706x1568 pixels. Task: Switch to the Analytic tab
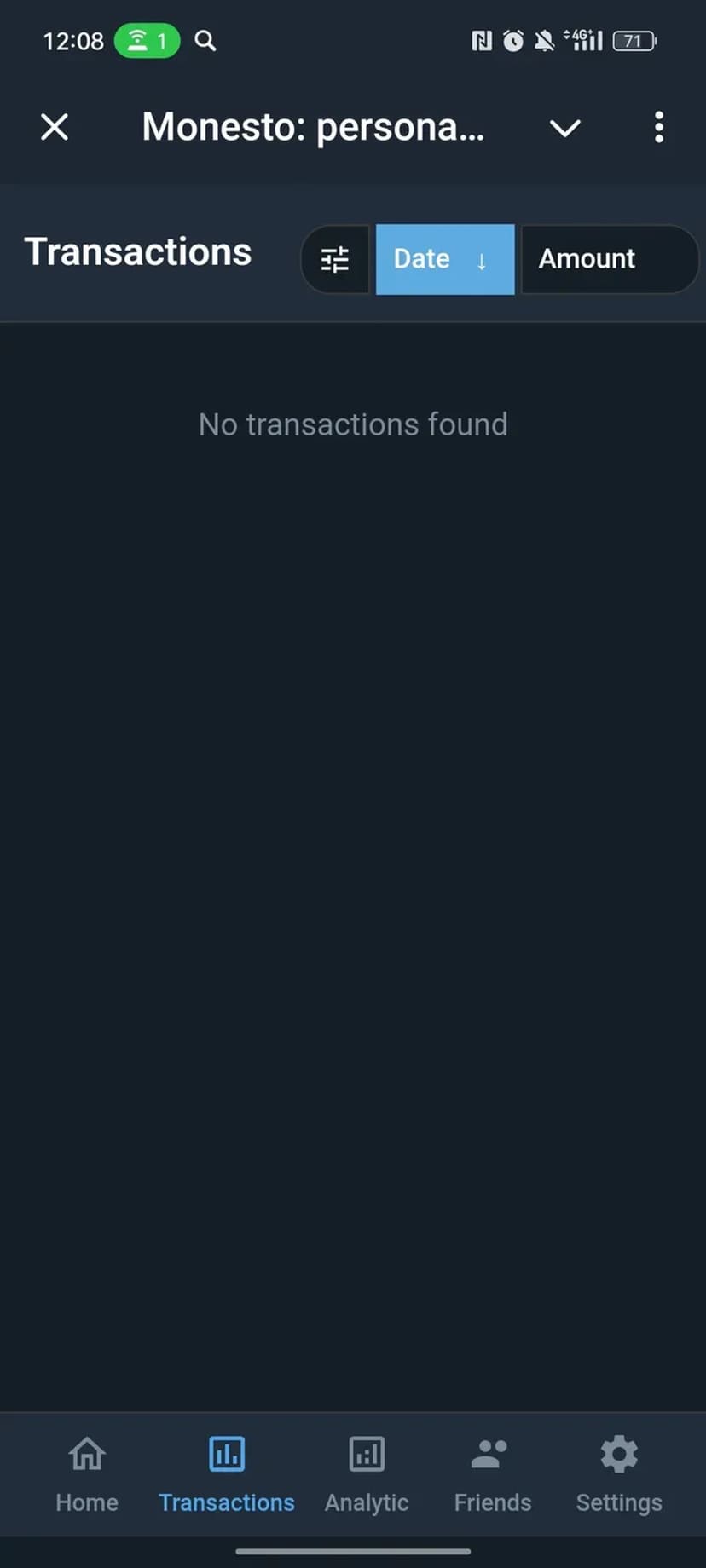(367, 1473)
